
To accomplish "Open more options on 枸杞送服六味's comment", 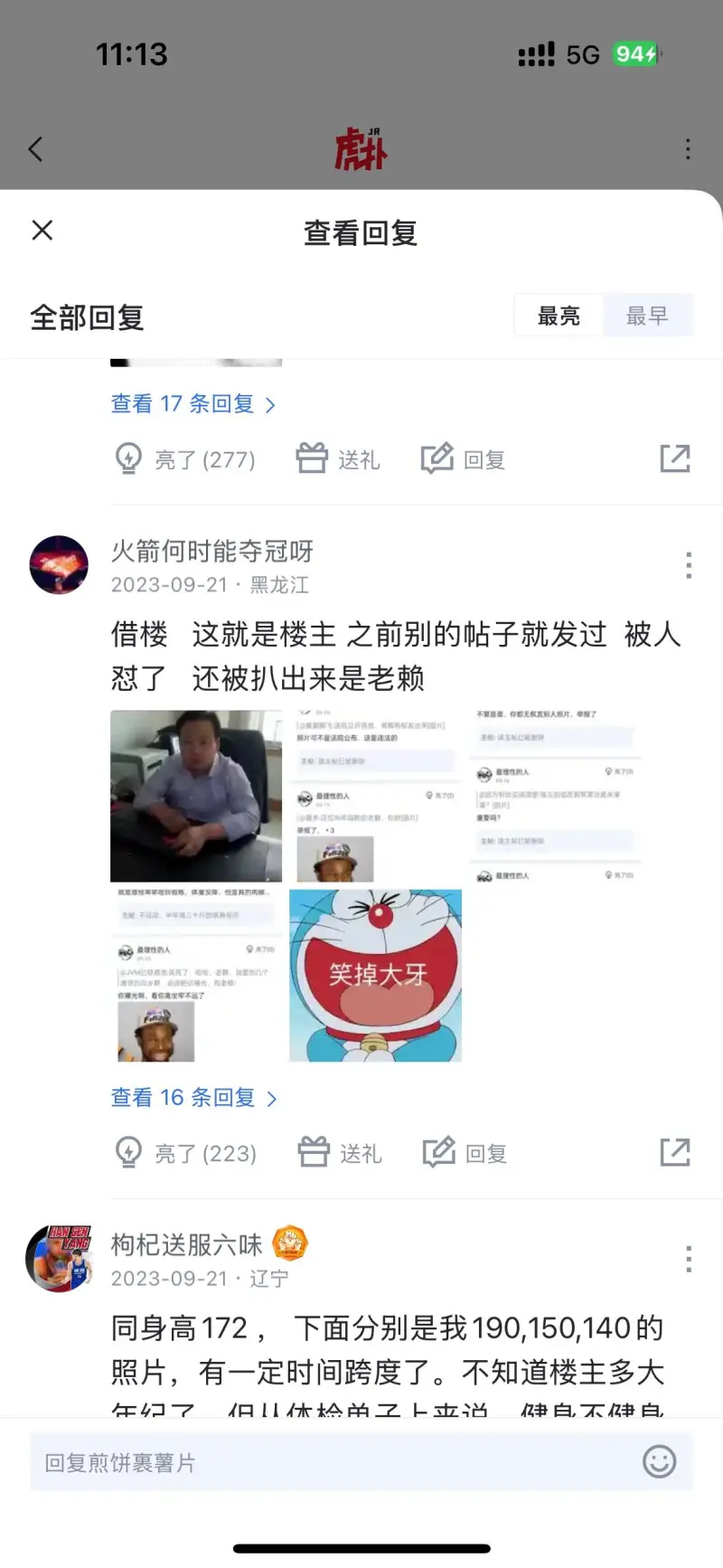I will [x=689, y=1259].
